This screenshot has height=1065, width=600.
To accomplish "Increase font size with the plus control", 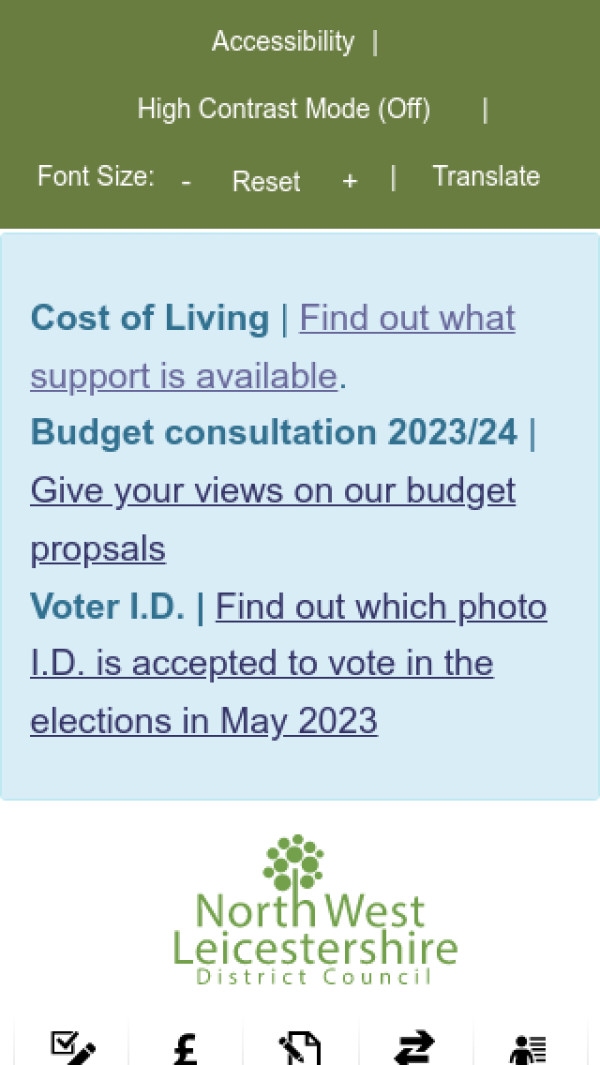I will coord(349,182).
